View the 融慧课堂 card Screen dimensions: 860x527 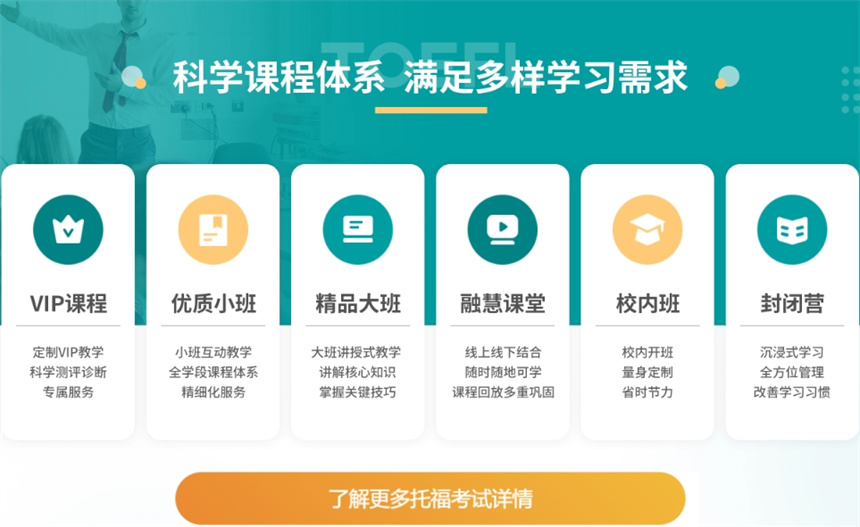[502, 302]
